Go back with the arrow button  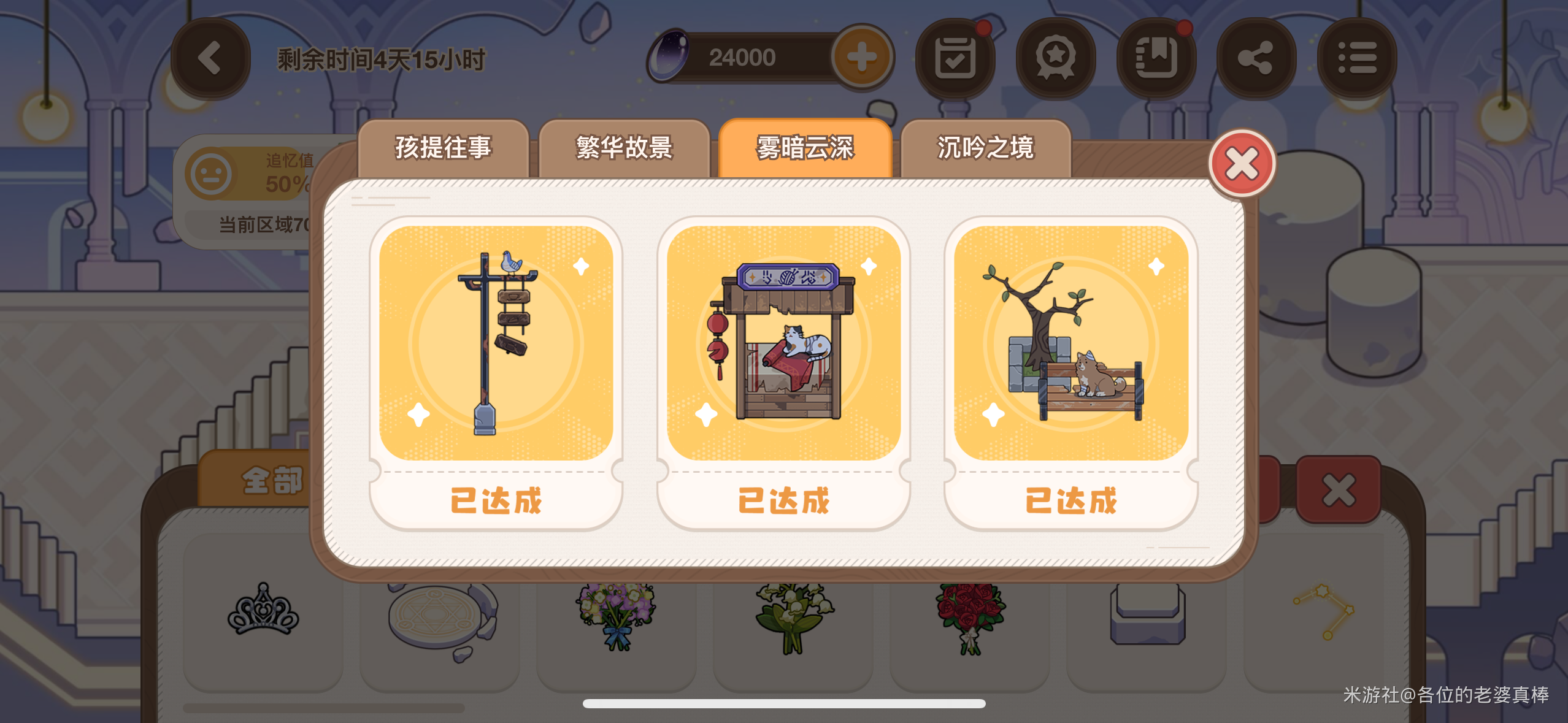[x=210, y=59]
